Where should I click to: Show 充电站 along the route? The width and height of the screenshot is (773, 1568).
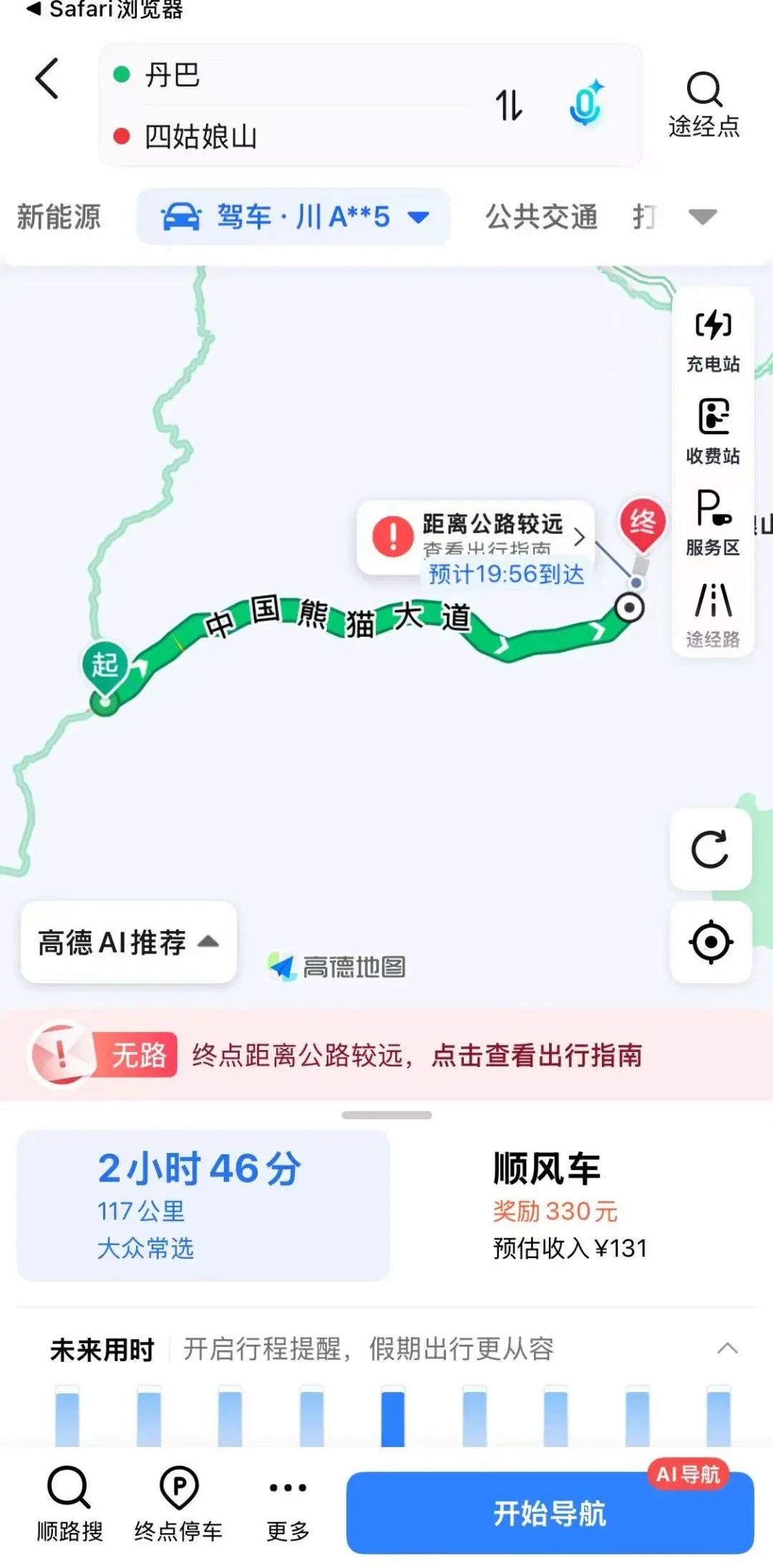pos(713,341)
